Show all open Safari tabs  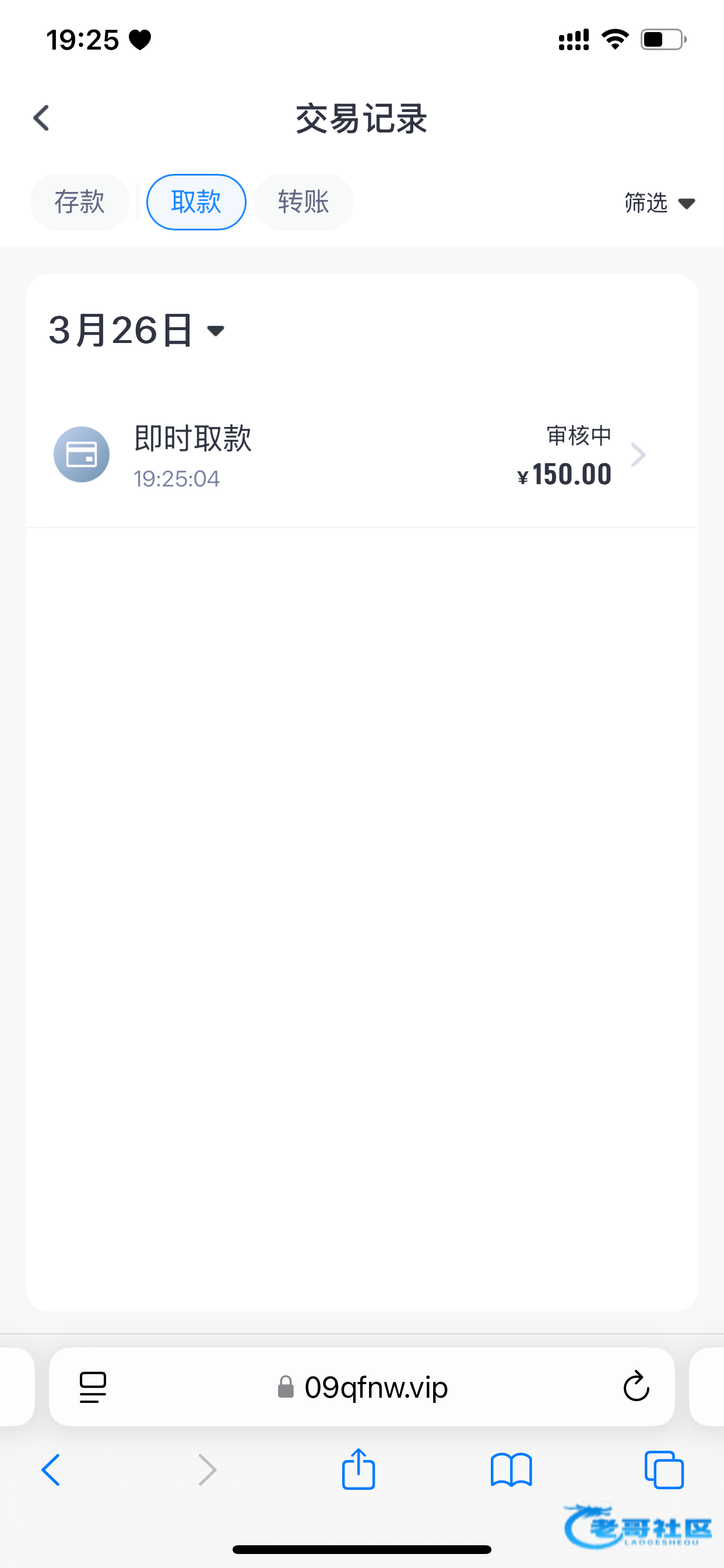click(x=664, y=1470)
